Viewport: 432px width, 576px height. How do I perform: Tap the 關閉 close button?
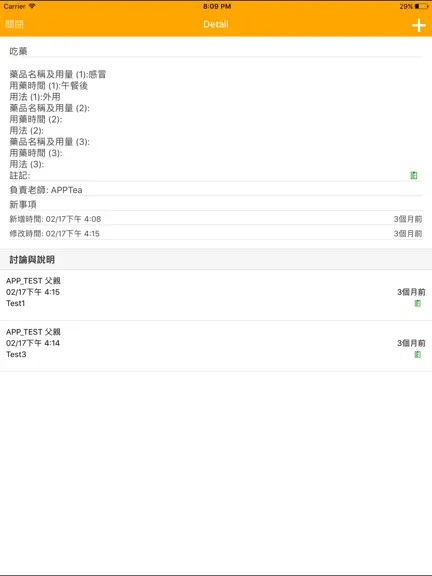point(14,24)
